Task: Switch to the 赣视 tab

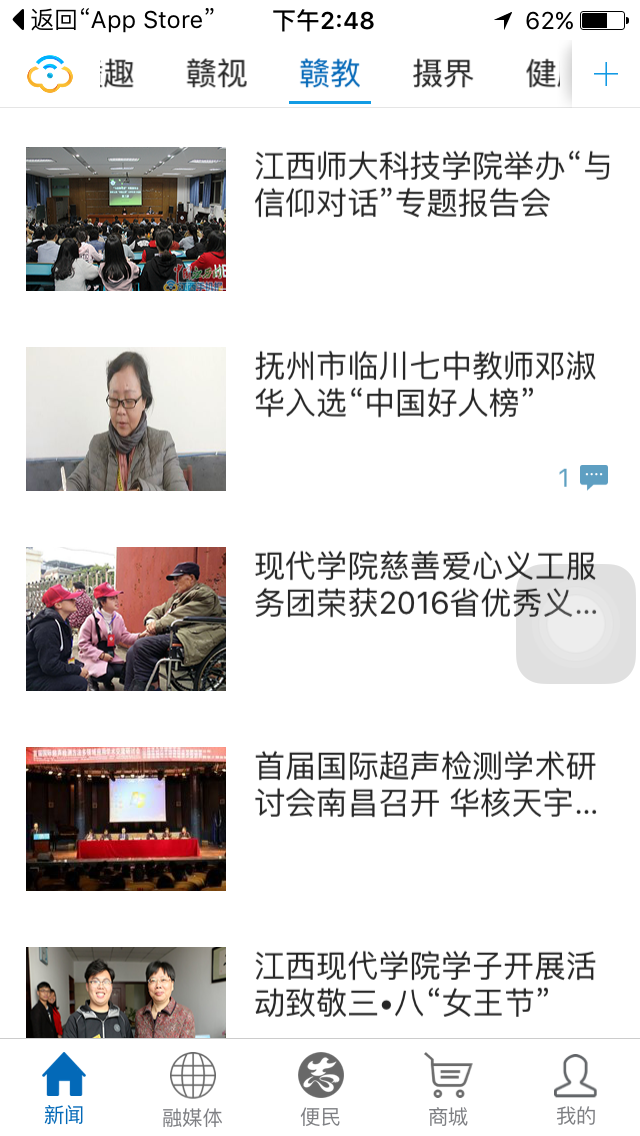Action: coord(216,74)
